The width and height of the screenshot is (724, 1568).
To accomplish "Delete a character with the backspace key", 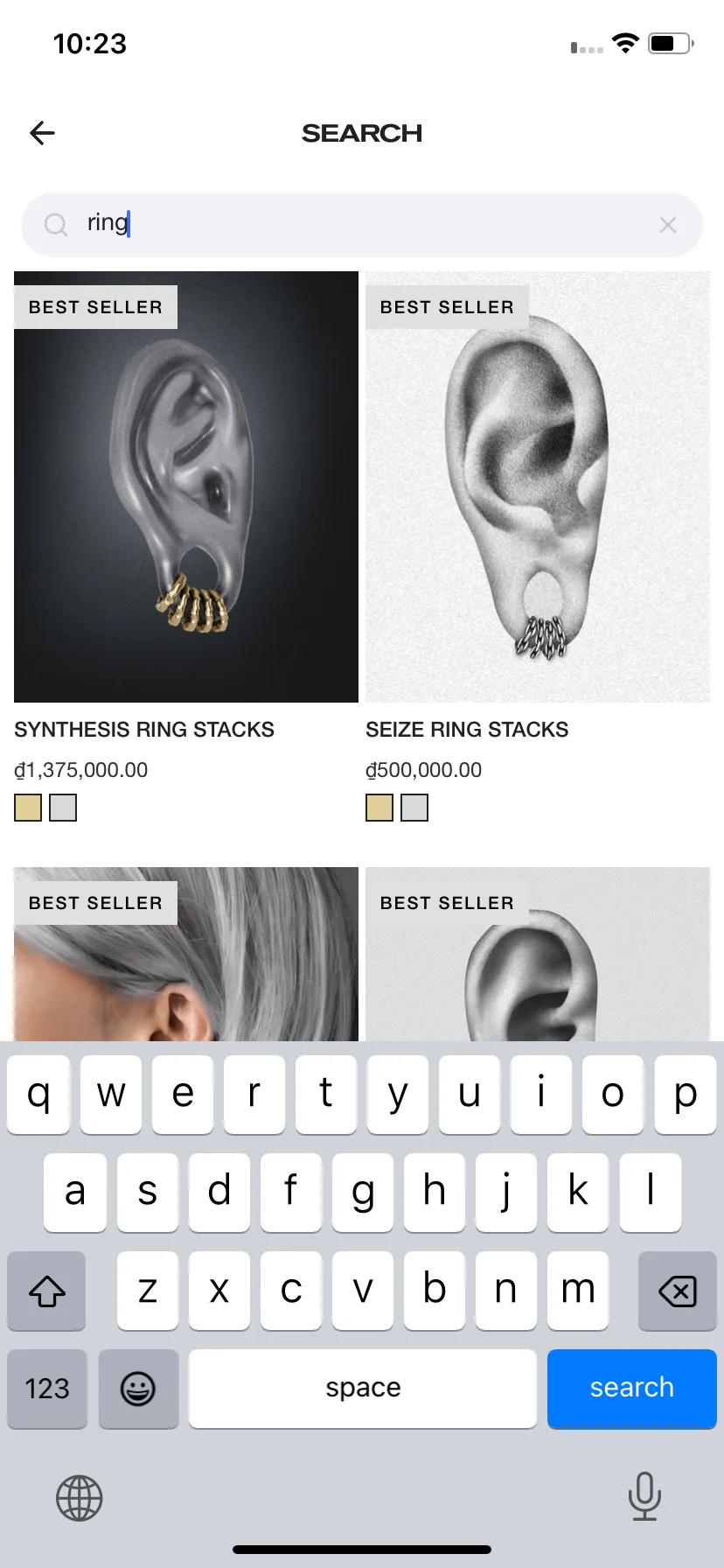I will tap(677, 1291).
